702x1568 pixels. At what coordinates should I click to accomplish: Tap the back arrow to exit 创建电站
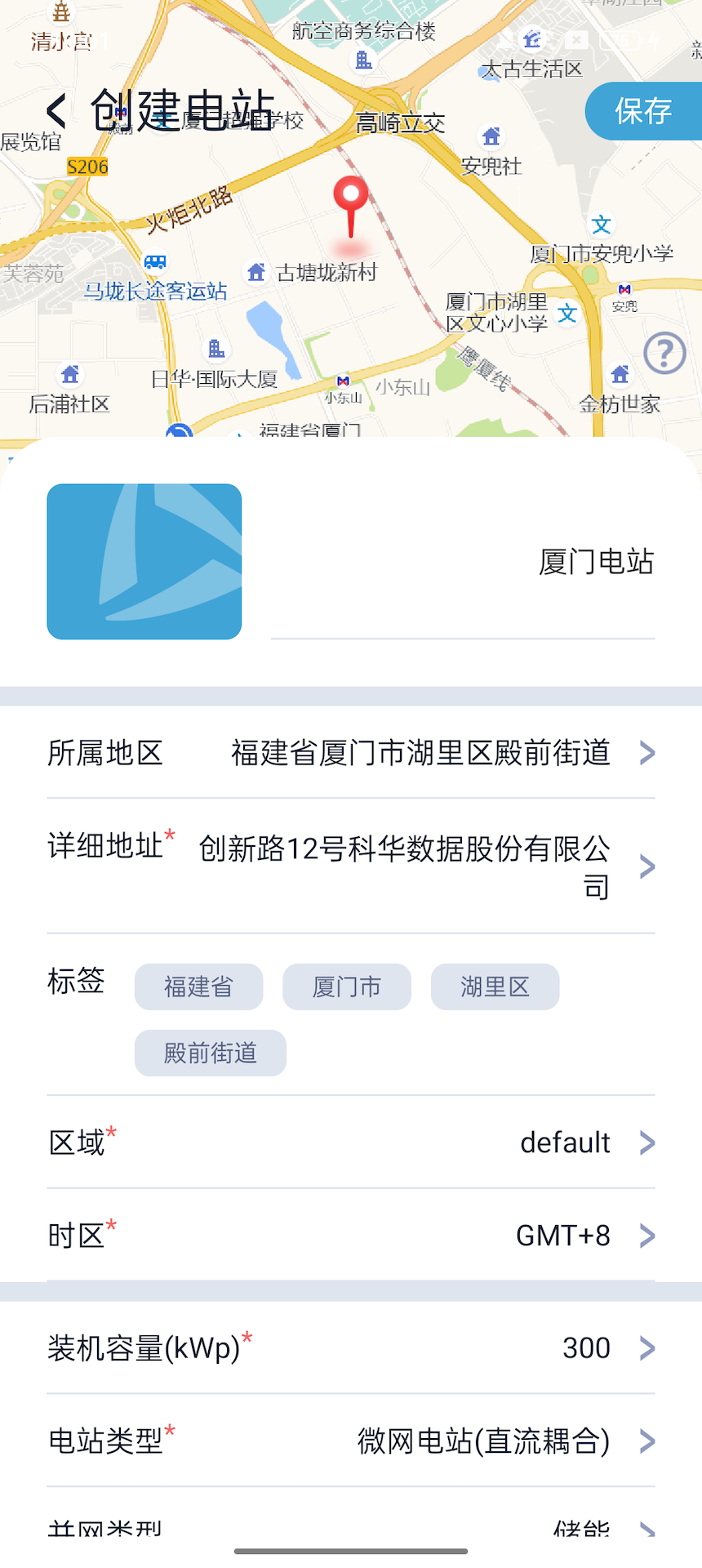tap(55, 109)
